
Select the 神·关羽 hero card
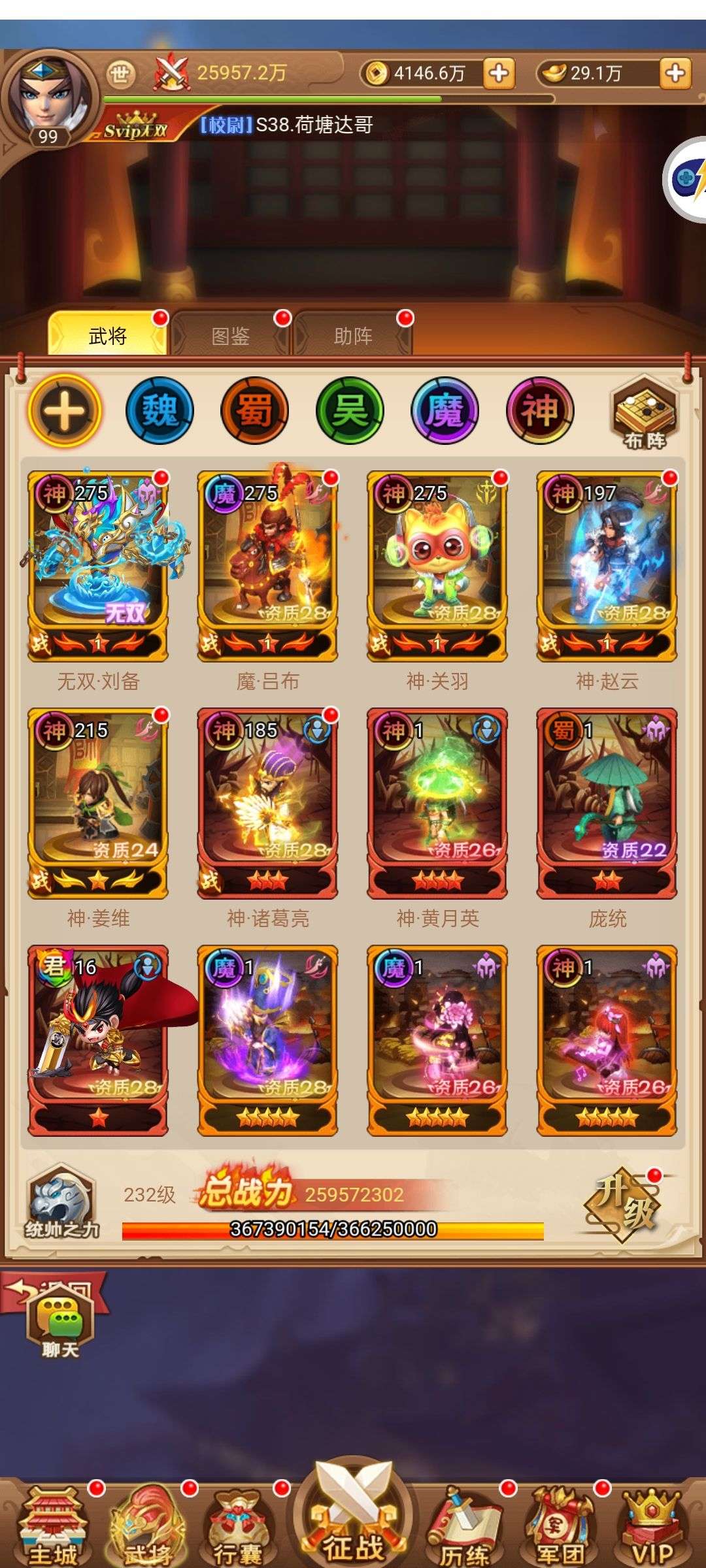(437, 566)
